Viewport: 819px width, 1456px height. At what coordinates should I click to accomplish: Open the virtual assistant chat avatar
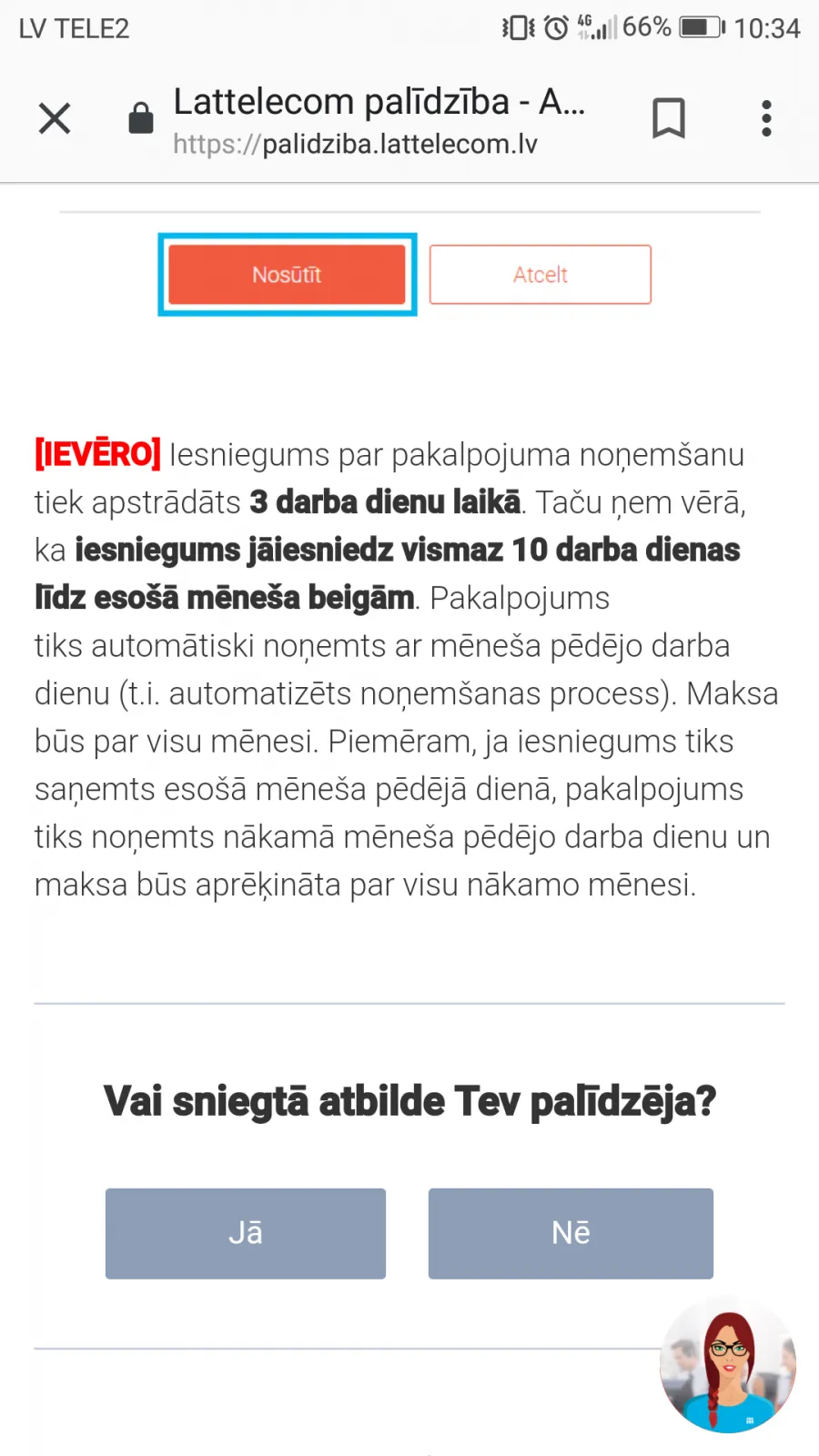(728, 1365)
